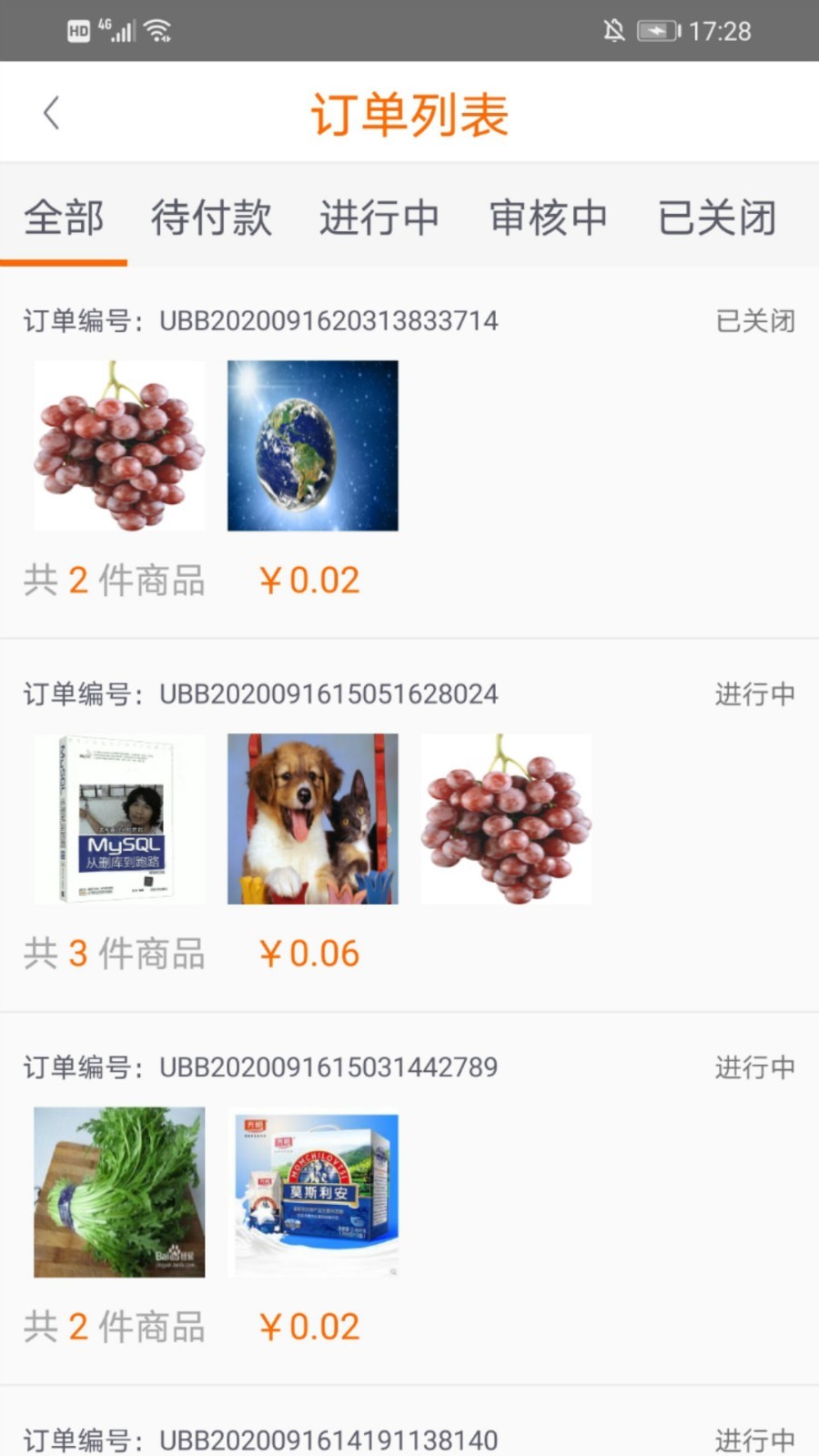
Task: Show orders under the 进行中 tab
Action: pyautogui.click(x=379, y=218)
